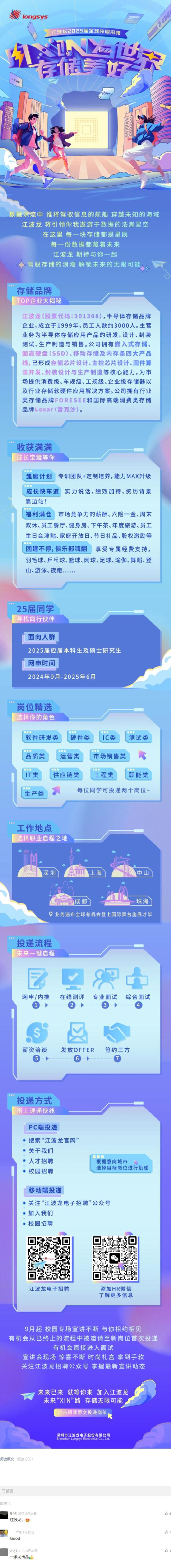The width and height of the screenshot is (171, 1568).
Task: Like 木公's comment 一条龙出品
Action: [165, 1550]
